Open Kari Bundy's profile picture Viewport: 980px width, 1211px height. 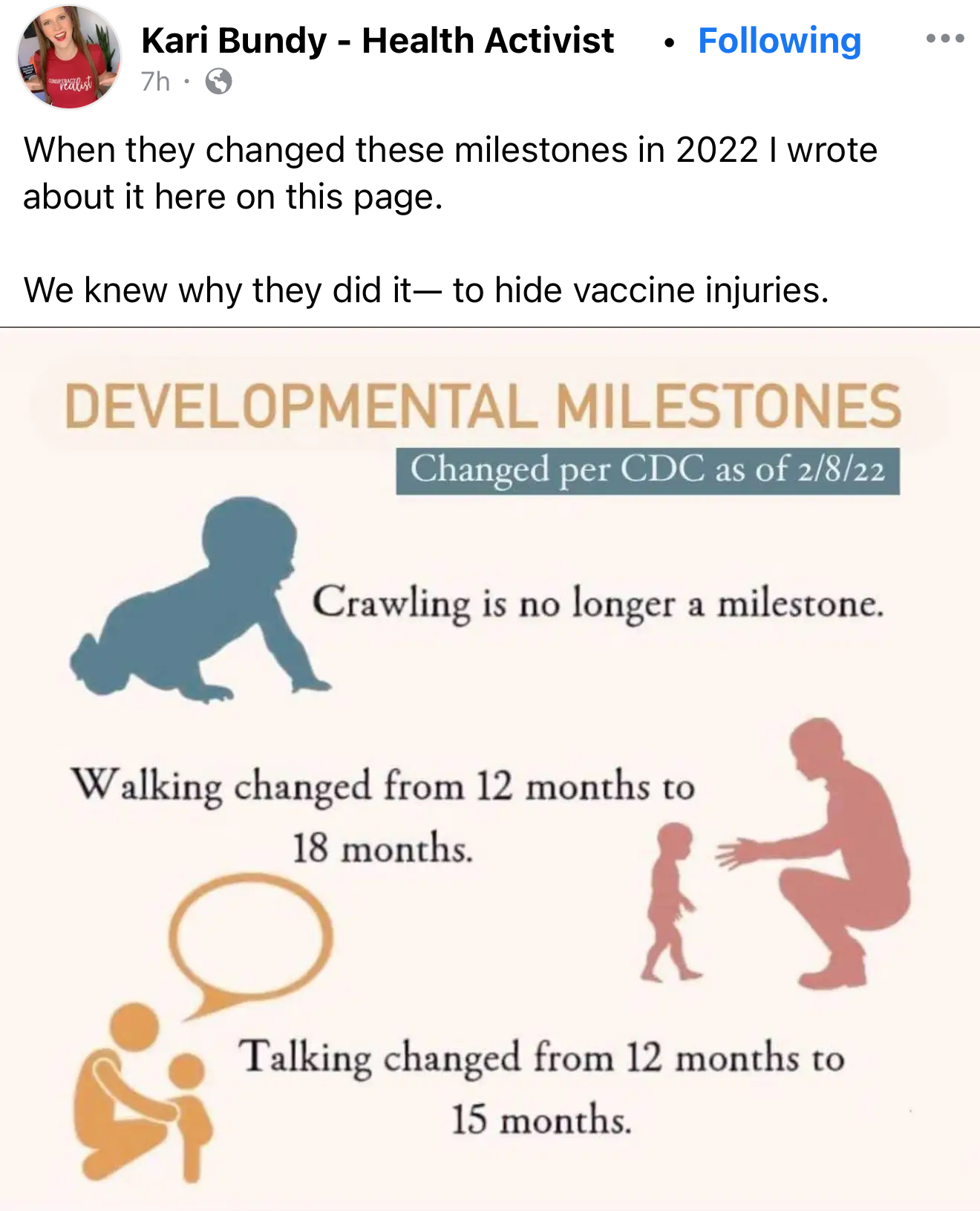coord(68,57)
